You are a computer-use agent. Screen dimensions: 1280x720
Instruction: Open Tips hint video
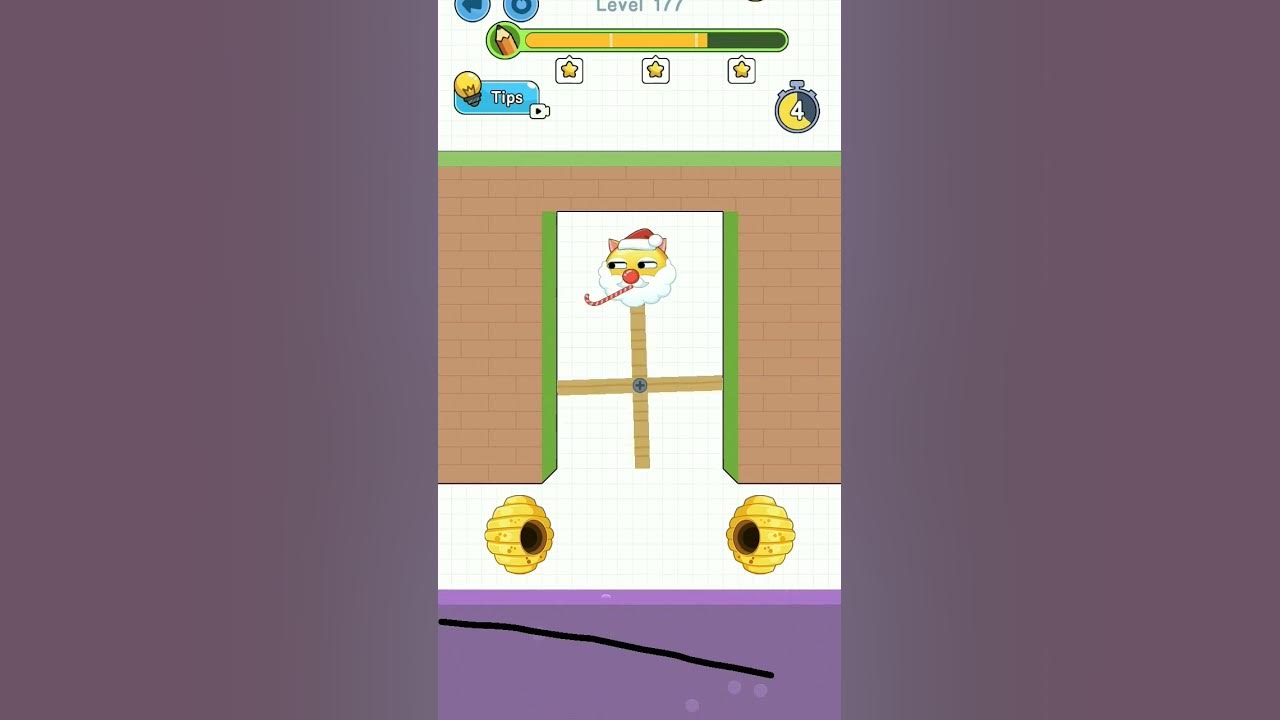[x=498, y=97]
